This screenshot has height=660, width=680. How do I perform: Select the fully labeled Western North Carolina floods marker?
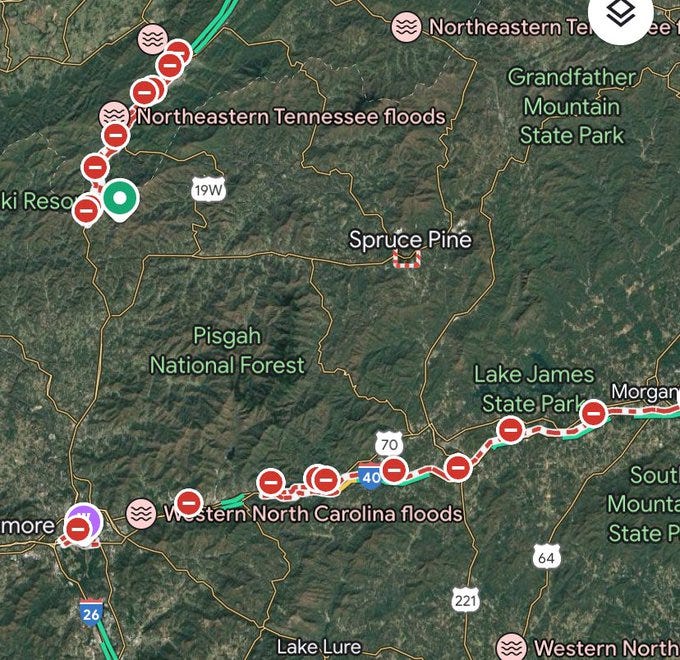(x=140, y=513)
